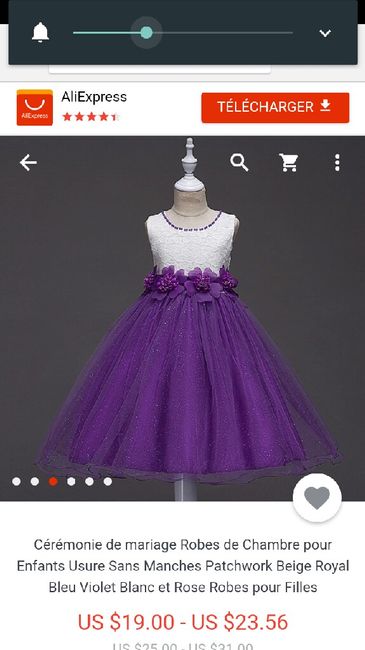The image size is (365, 650).
Task: Tap the notification volume slider track
Action: [x=183, y=32]
